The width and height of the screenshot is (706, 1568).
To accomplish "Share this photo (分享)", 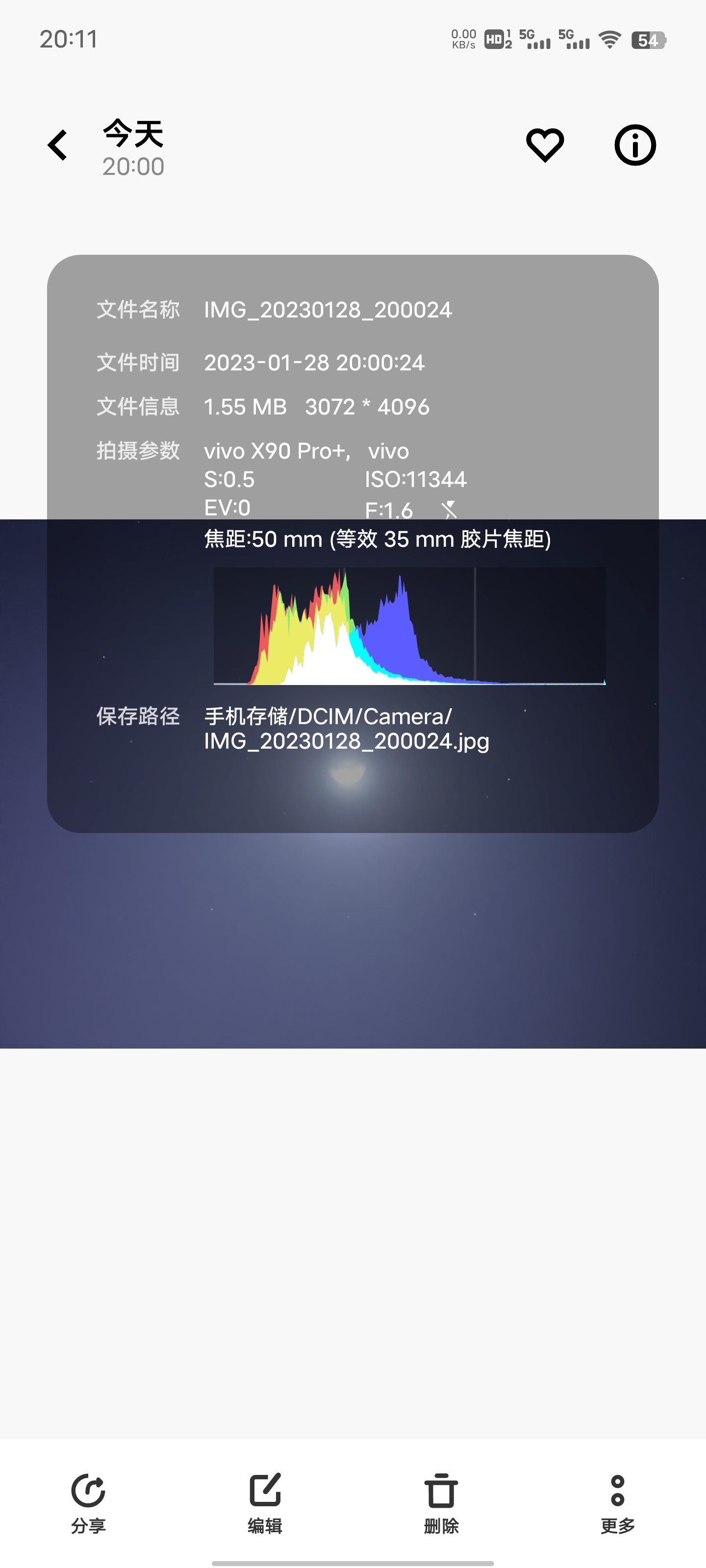I will (x=88, y=1502).
